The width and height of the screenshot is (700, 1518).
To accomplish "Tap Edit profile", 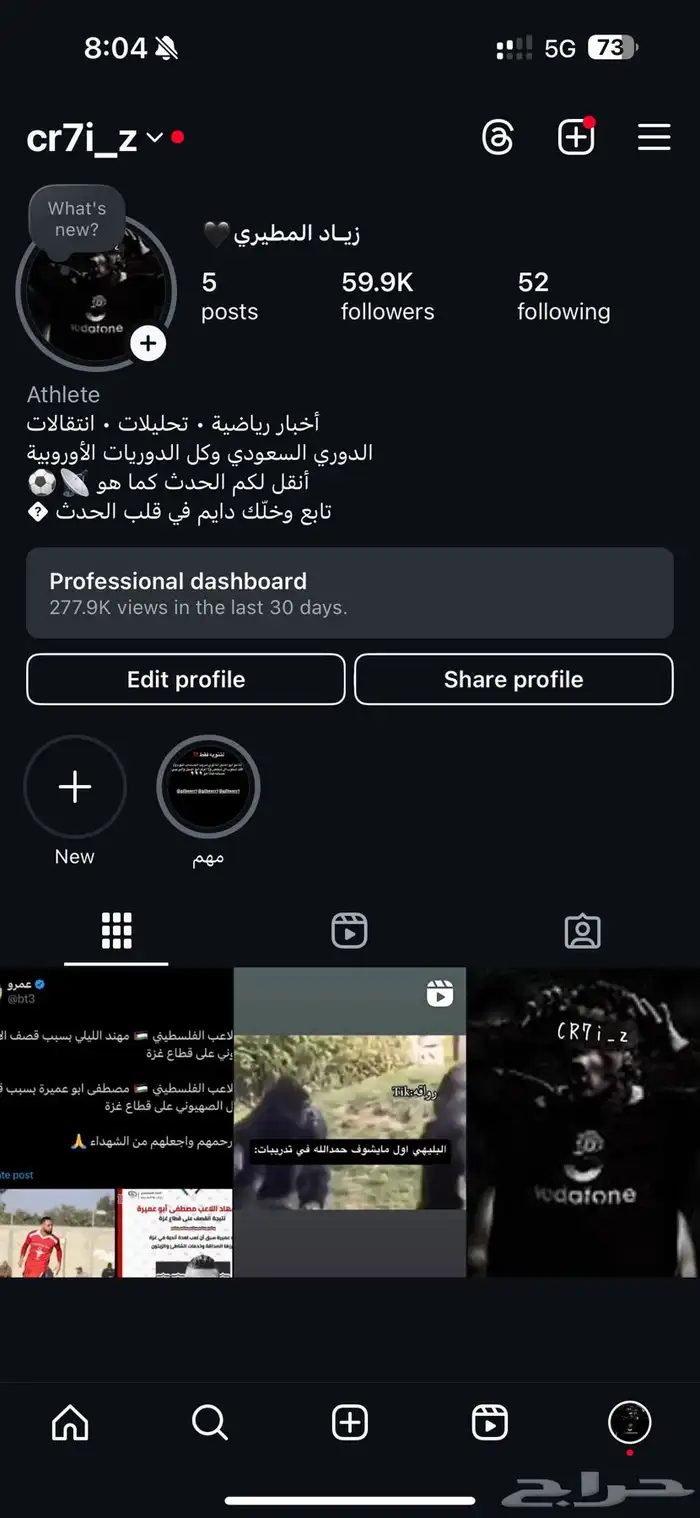I will click(x=186, y=679).
